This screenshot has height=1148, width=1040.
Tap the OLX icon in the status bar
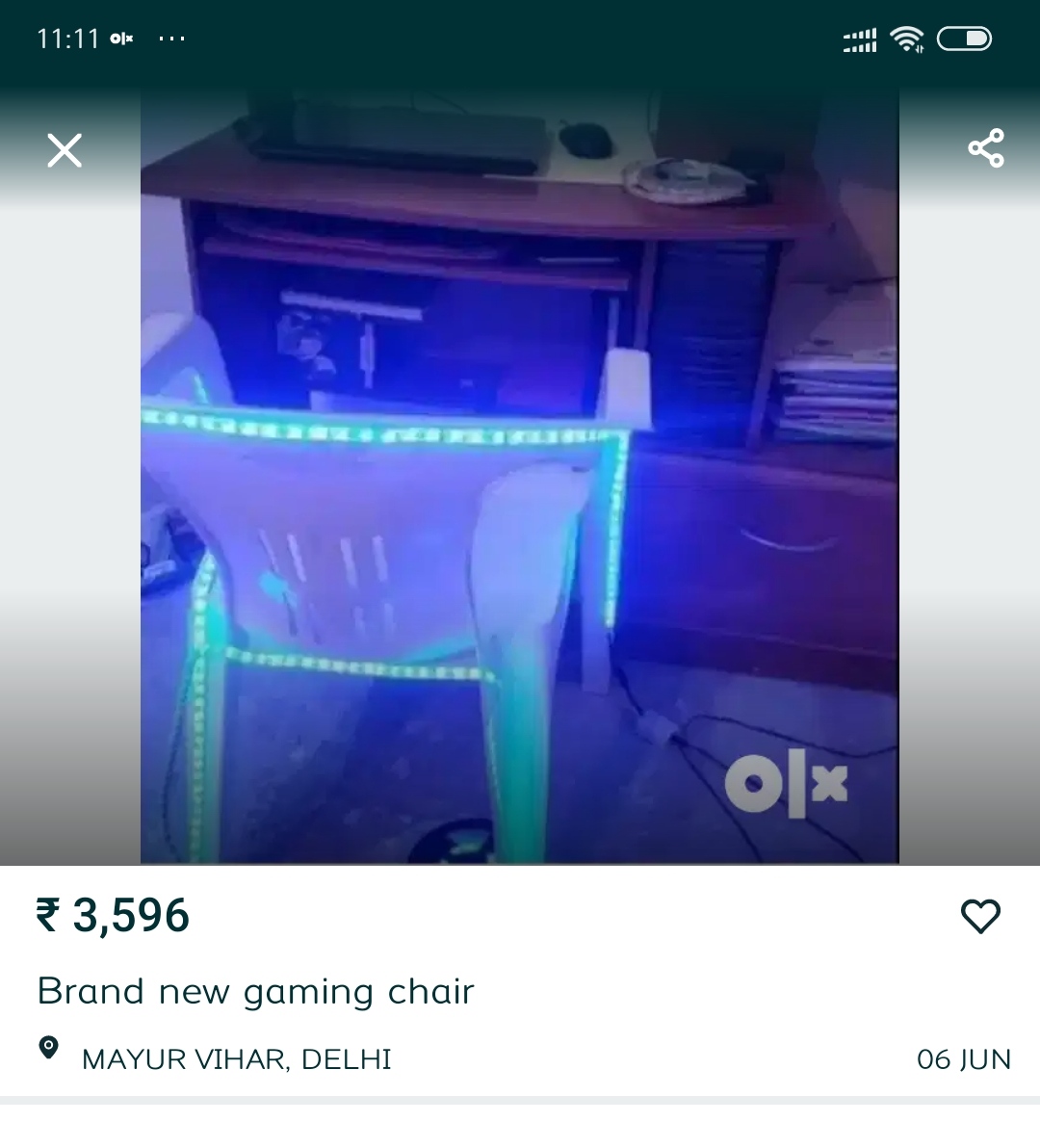point(119,39)
